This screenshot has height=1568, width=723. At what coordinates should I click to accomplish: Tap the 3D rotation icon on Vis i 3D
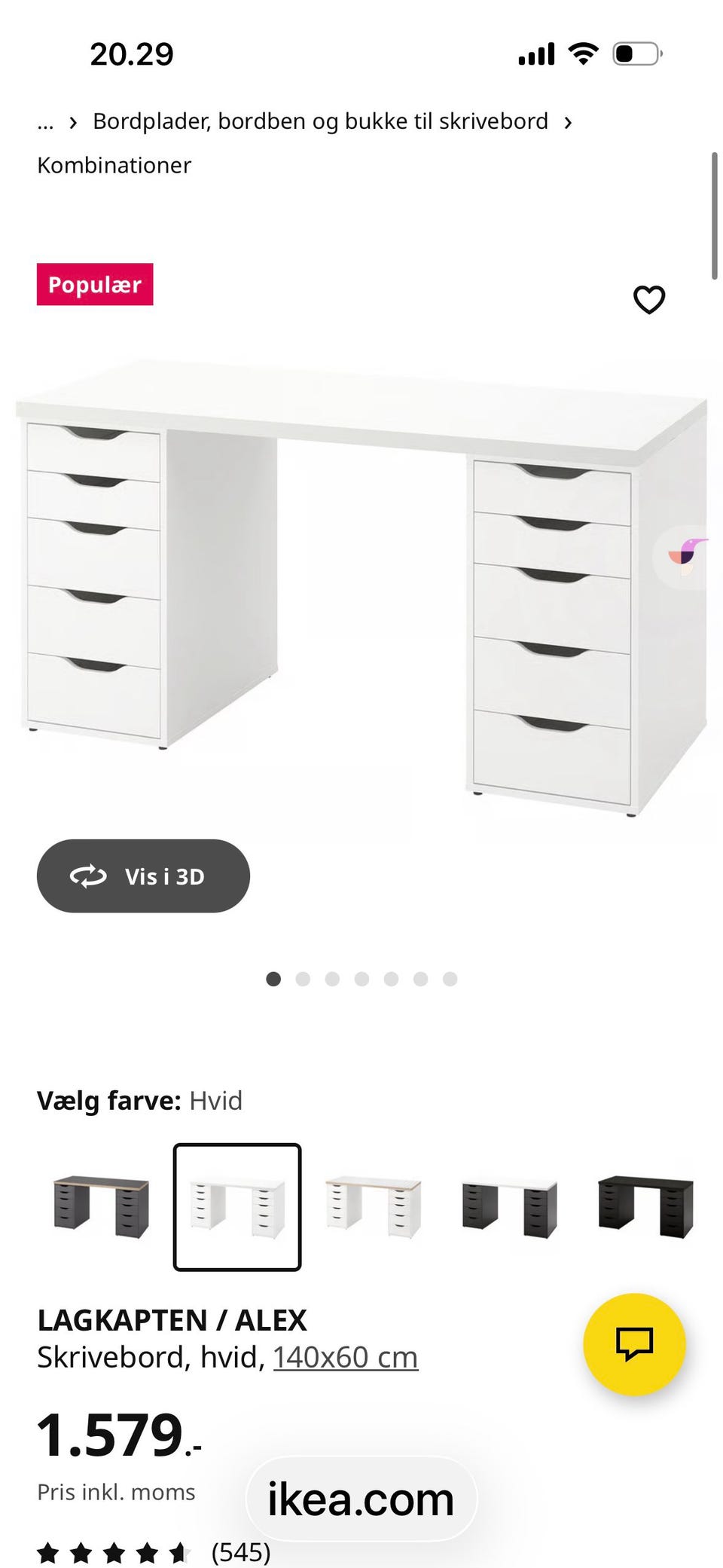point(88,876)
